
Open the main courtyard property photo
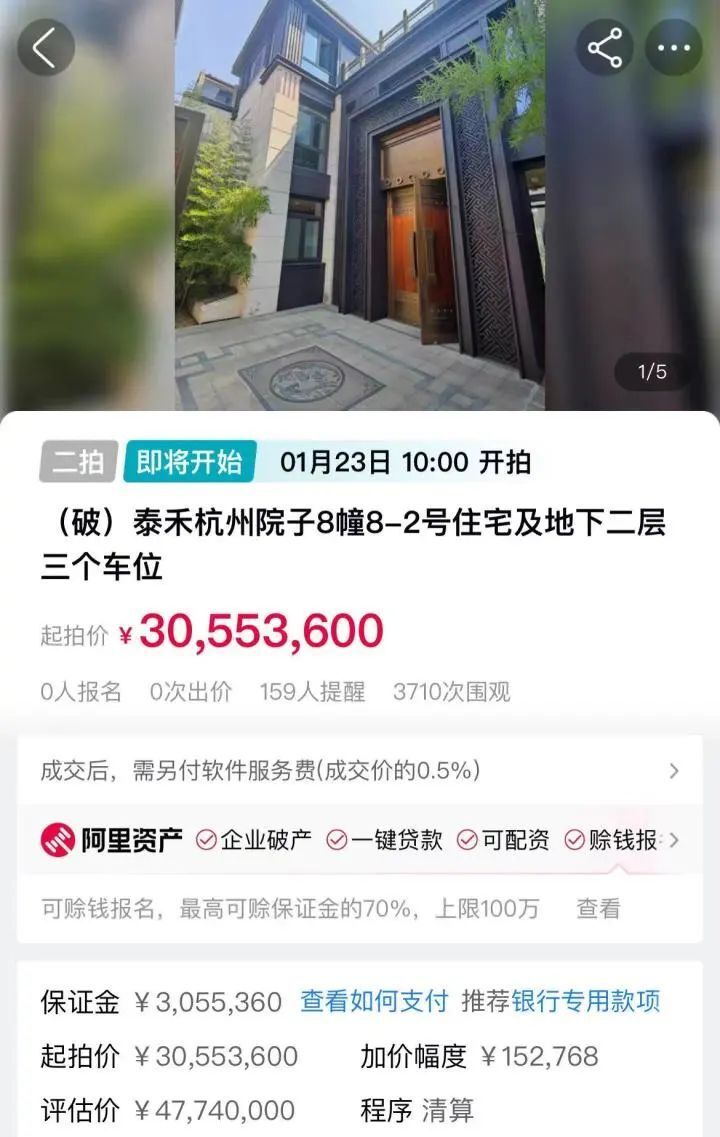[x=360, y=200]
